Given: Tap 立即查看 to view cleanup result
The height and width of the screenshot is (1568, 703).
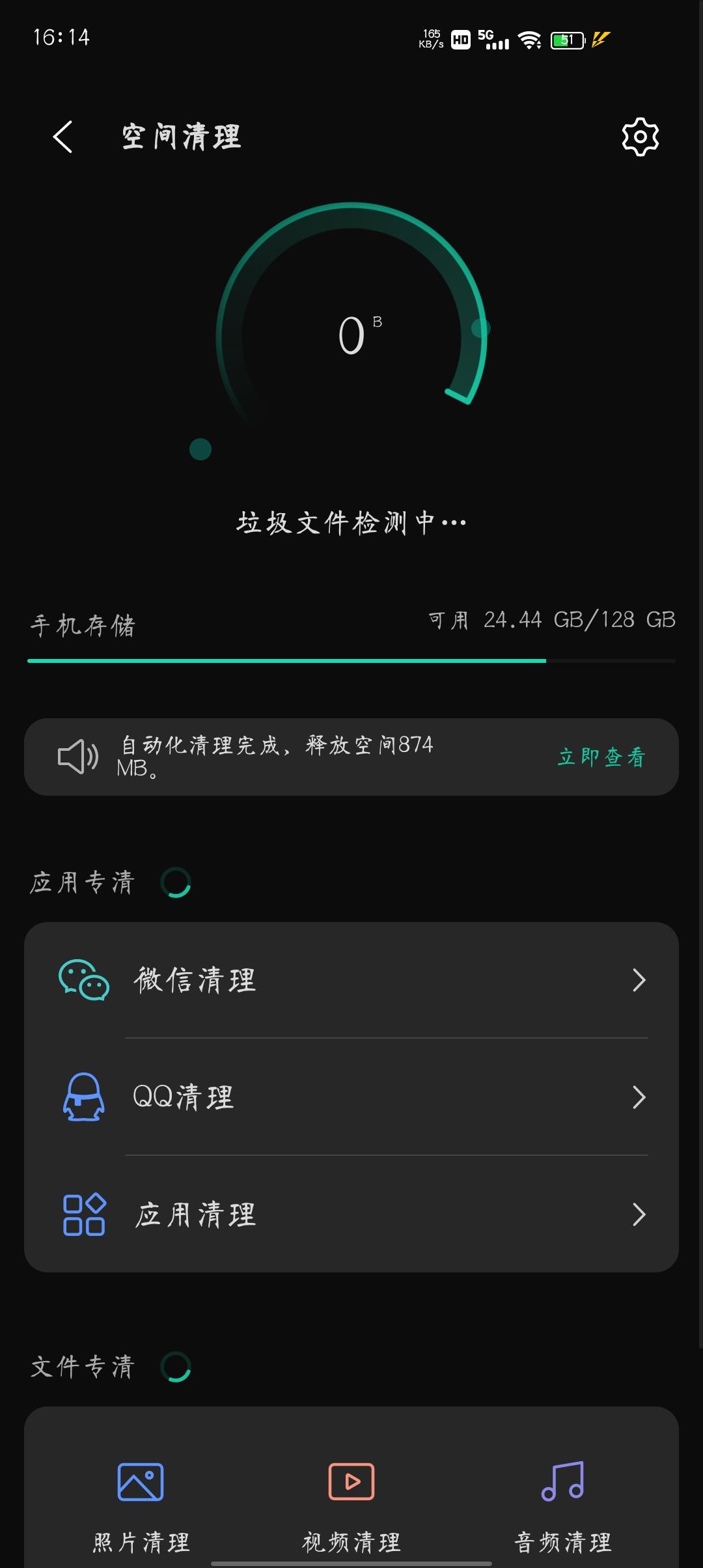Looking at the screenshot, I should click(601, 757).
